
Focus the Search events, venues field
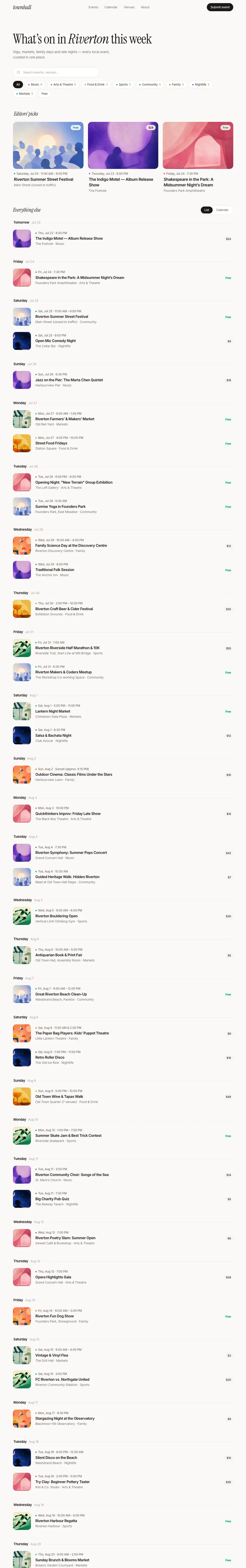(x=55, y=72)
